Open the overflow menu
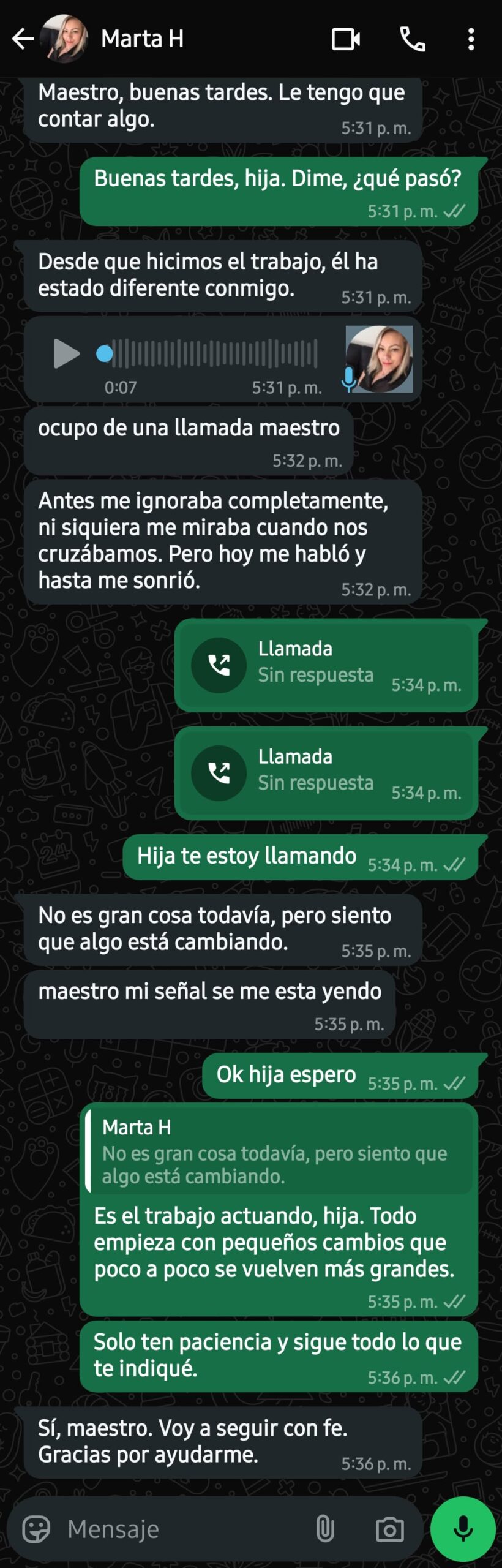This screenshot has height=1568, width=502. pos(471,39)
